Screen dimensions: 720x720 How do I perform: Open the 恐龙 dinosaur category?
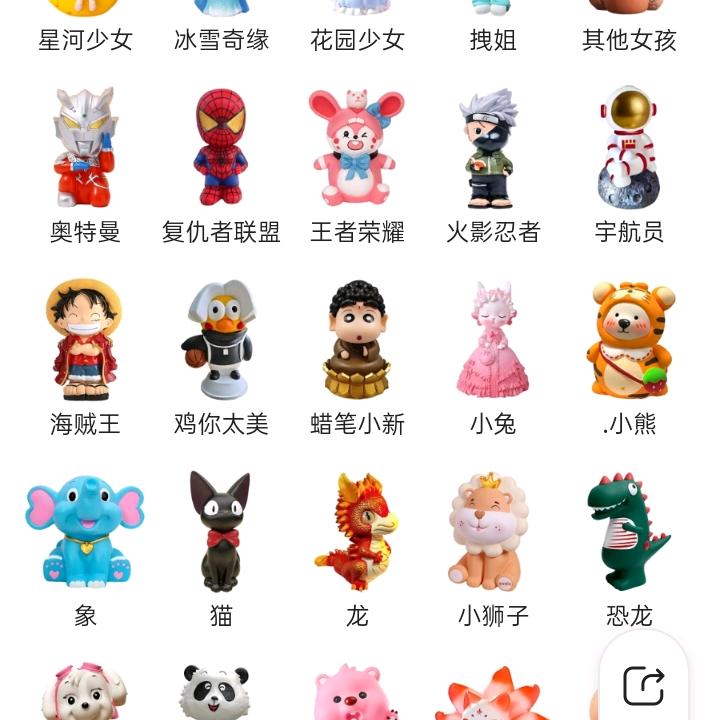pyautogui.click(x=629, y=532)
